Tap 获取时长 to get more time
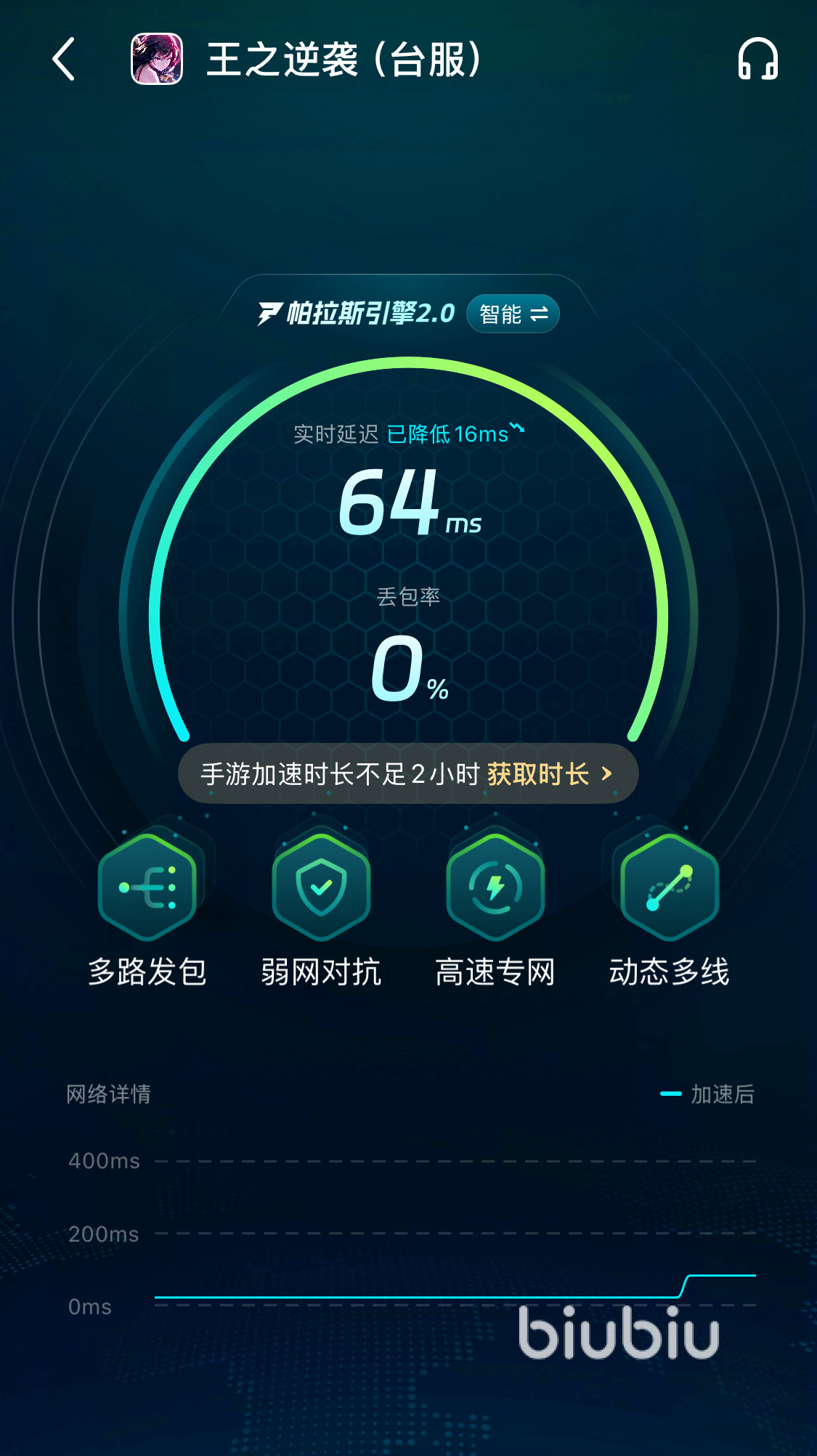The height and width of the screenshot is (1456, 817). coord(549,774)
